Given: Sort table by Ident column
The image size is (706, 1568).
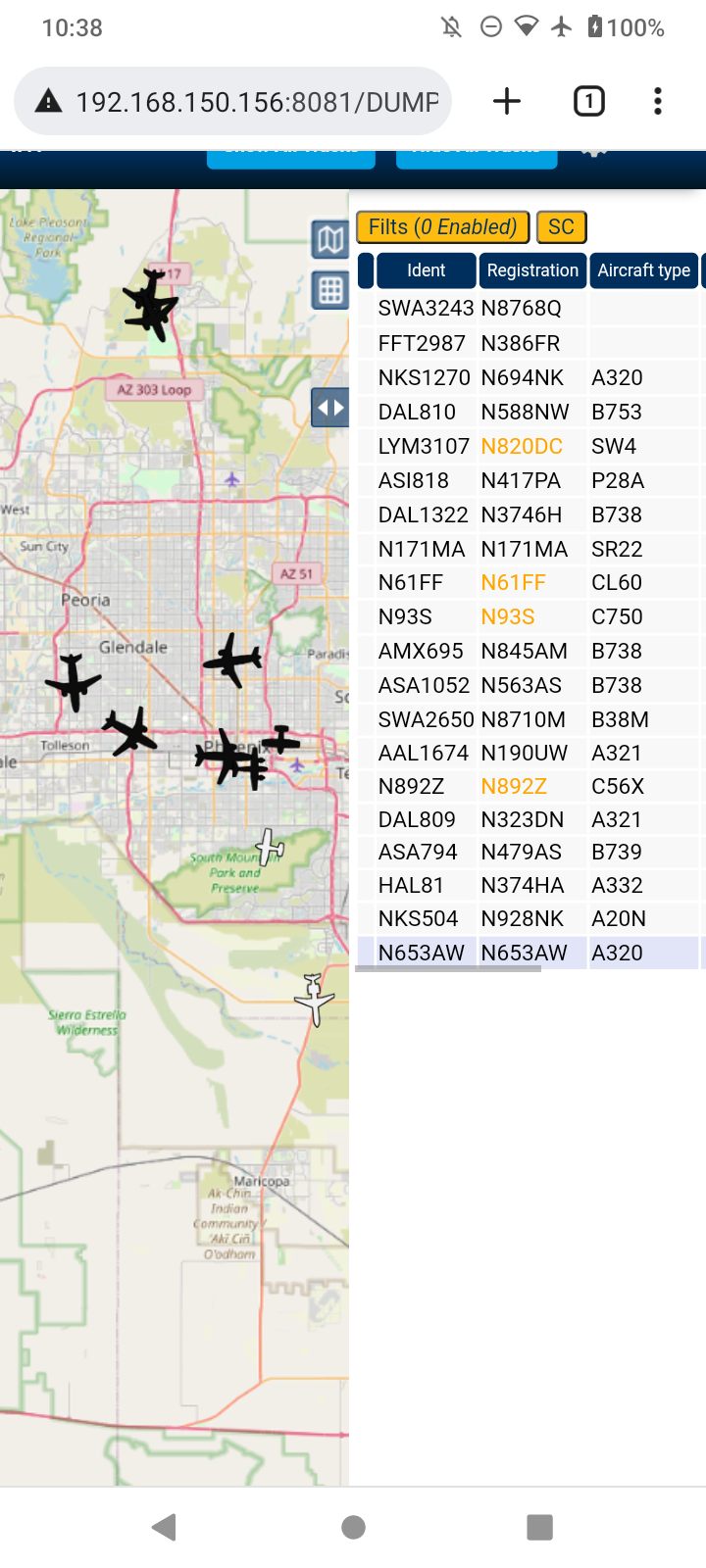Looking at the screenshot, I should pos(427,270).
